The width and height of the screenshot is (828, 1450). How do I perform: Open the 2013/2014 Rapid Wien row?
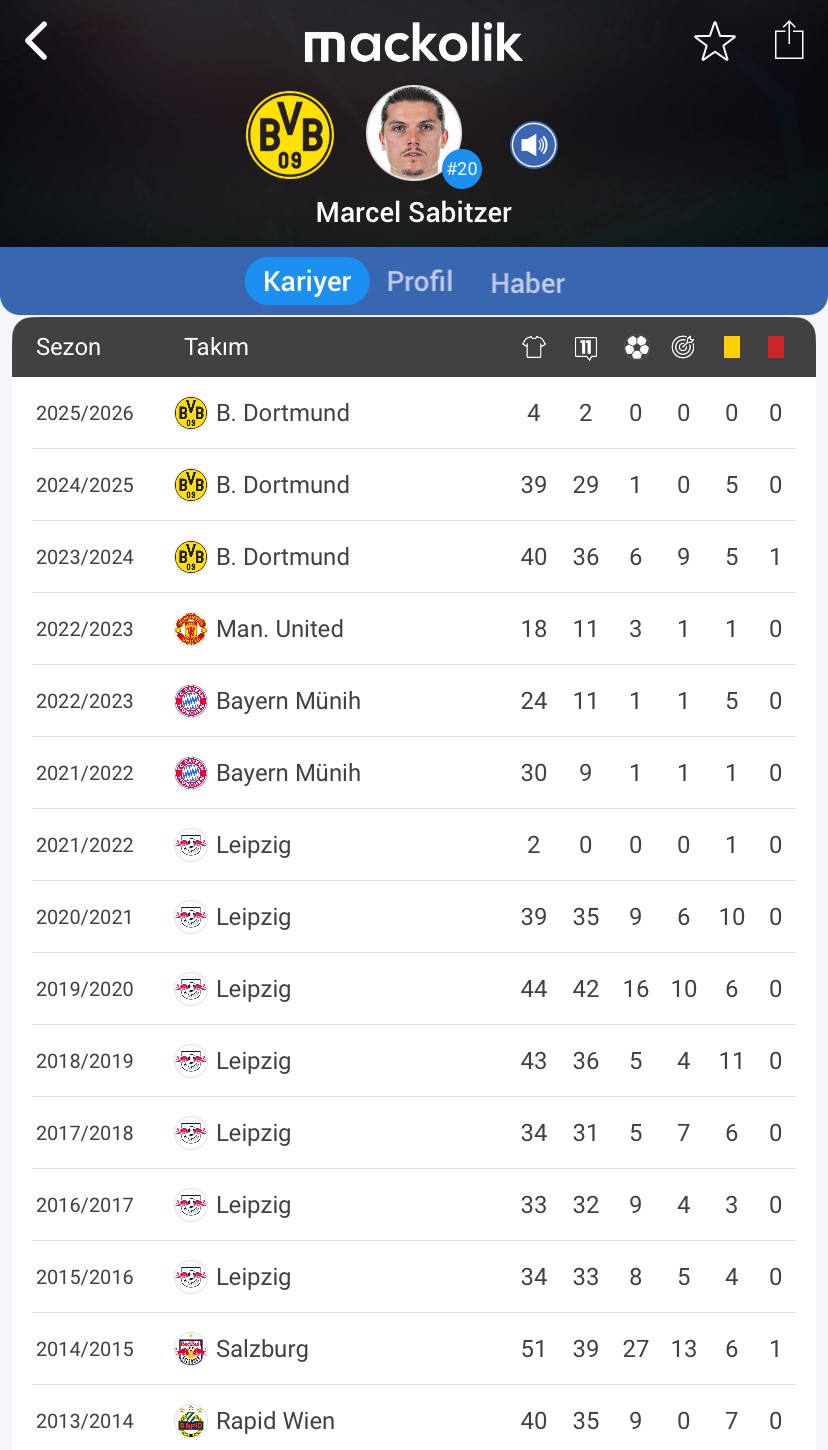click(x=414, y=1418)
